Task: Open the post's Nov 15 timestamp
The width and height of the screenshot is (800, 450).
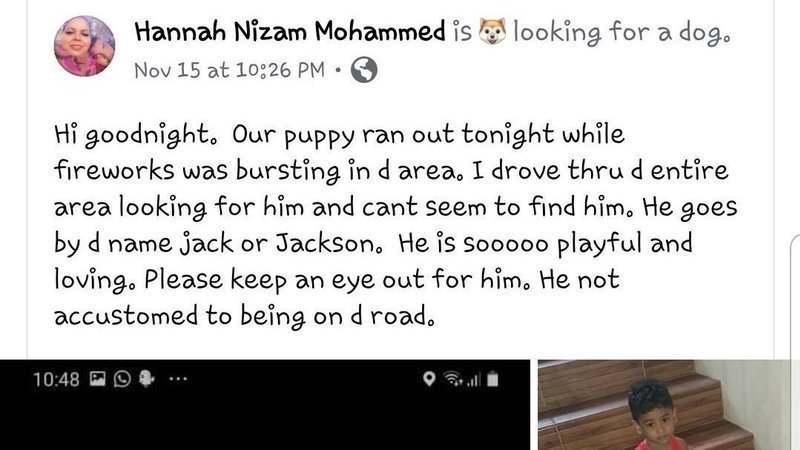Action: click(230, 71)
